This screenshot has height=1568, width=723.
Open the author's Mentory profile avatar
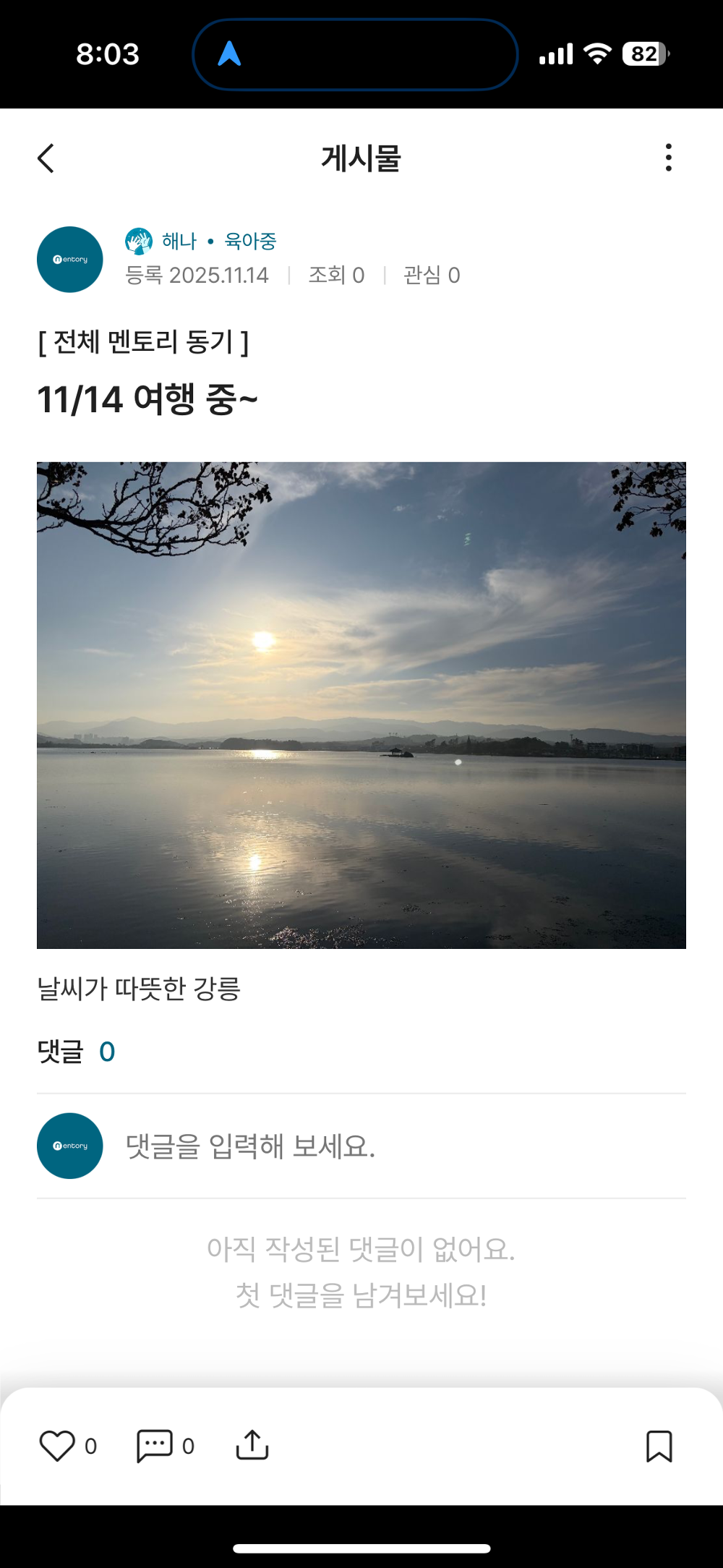[x=69, y=259]
